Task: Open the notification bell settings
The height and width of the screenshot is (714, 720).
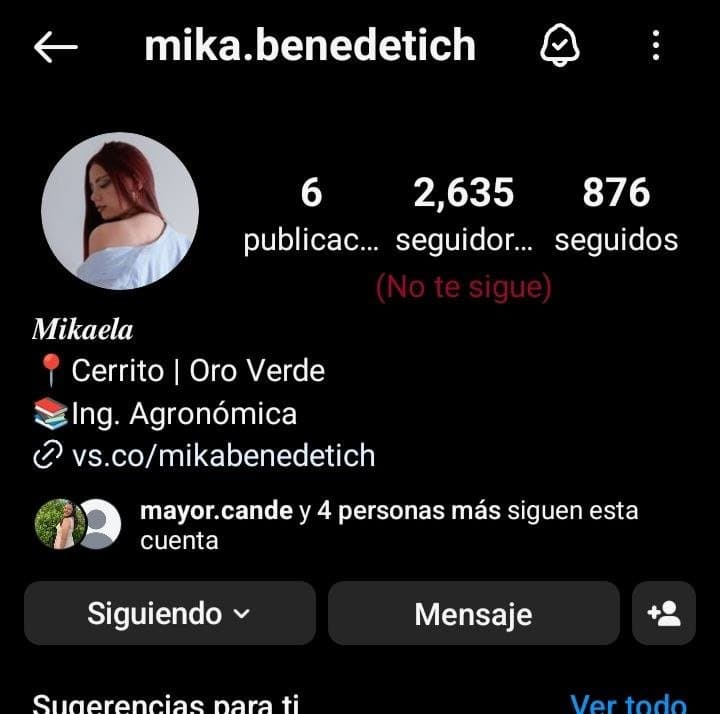Action: [560, 46]
